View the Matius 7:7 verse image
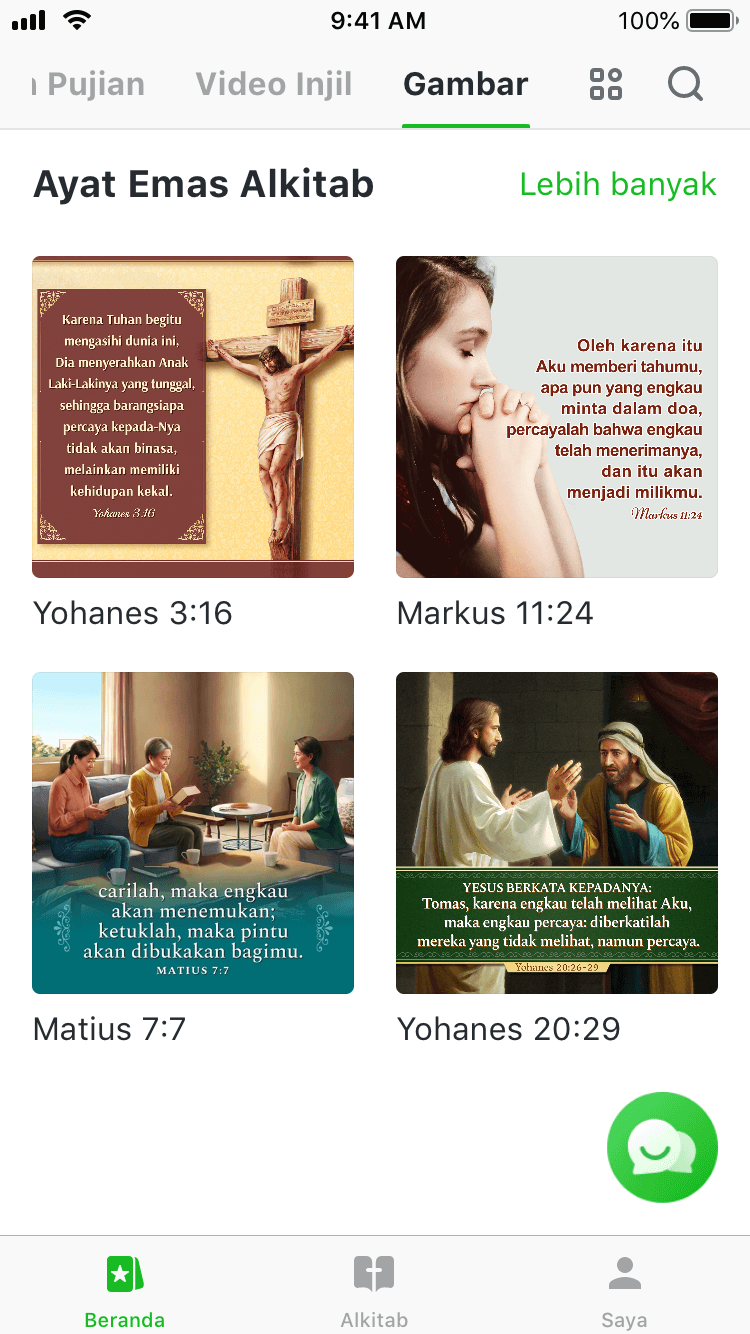The width and height of the screenshot is (750, 1334). 193,833
